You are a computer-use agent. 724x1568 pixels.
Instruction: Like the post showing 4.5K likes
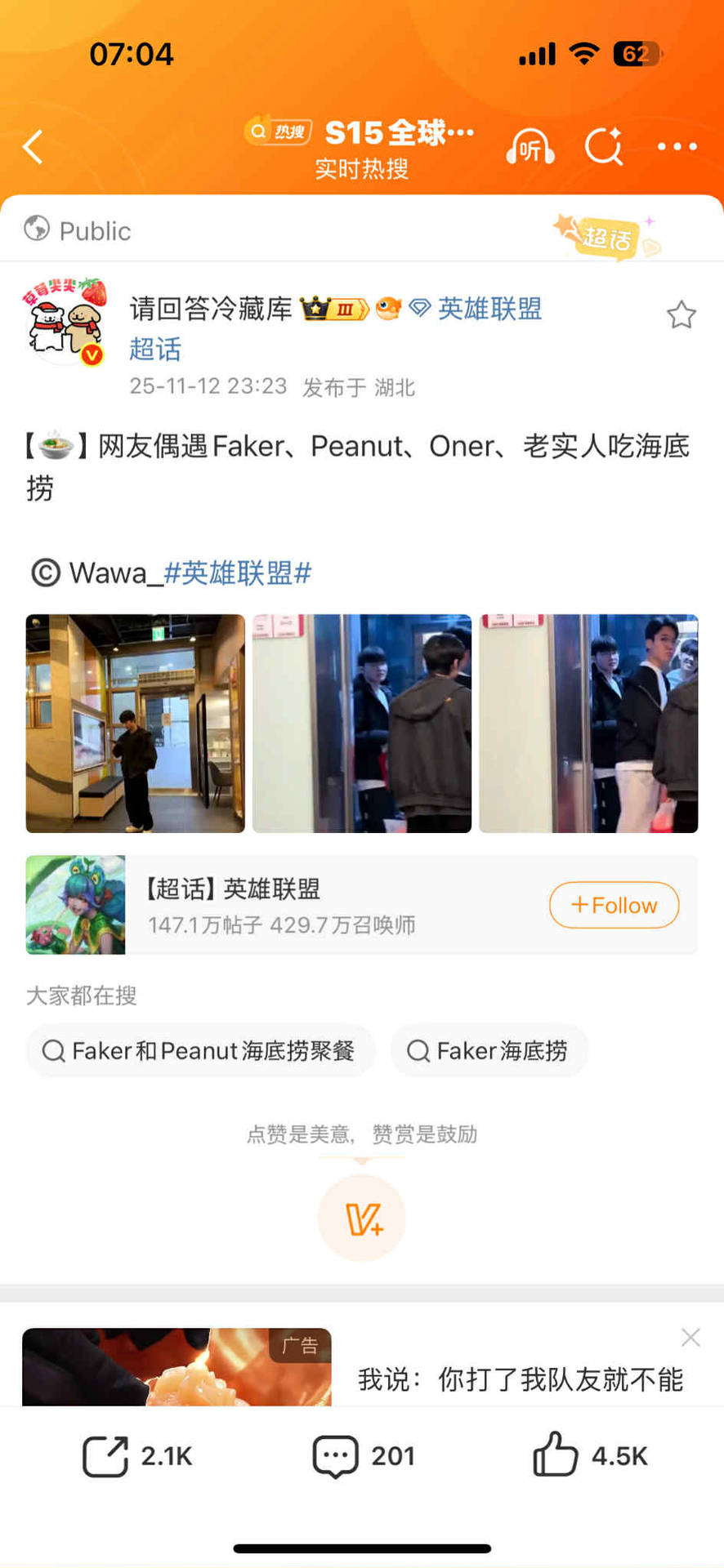590,1456
